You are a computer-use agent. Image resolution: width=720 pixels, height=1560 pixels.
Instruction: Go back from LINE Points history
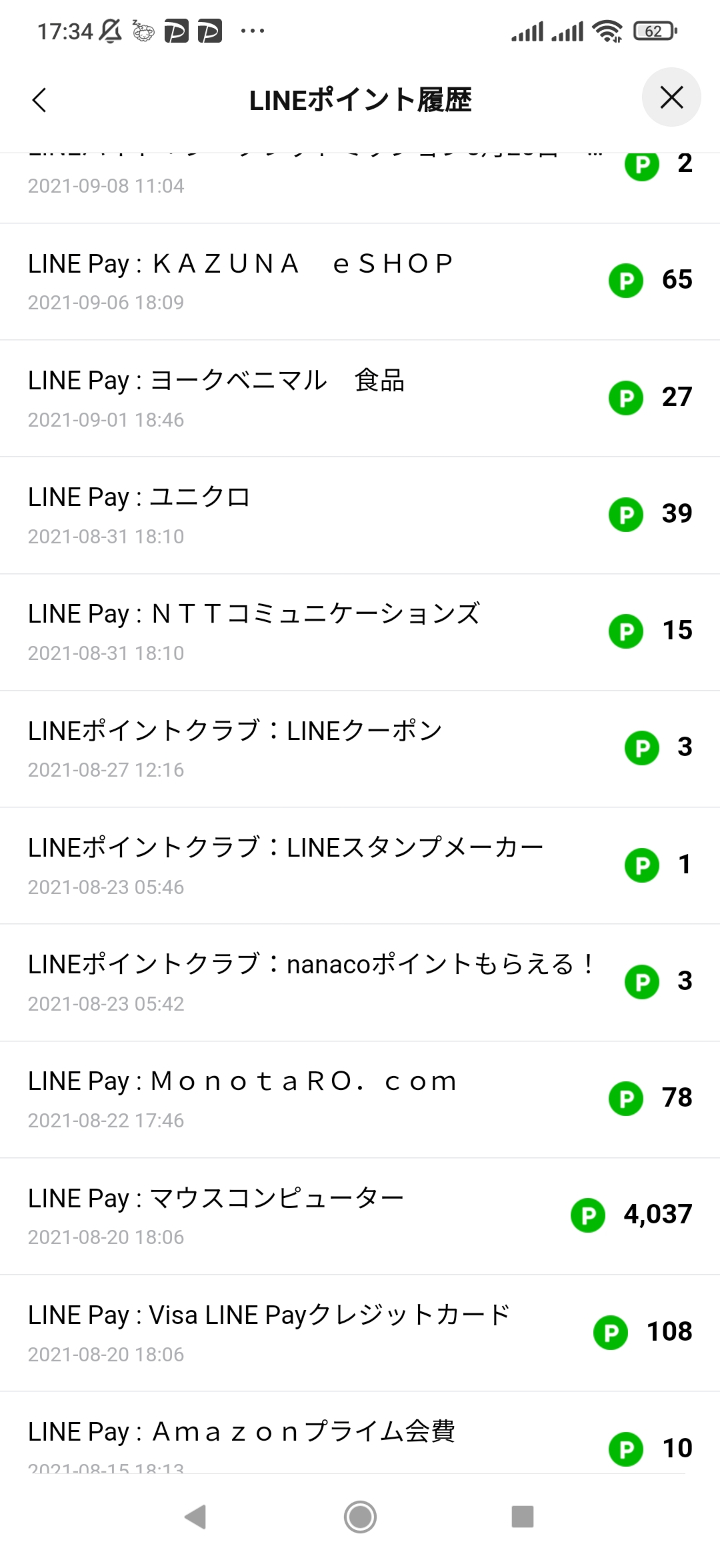pos(39,99)
